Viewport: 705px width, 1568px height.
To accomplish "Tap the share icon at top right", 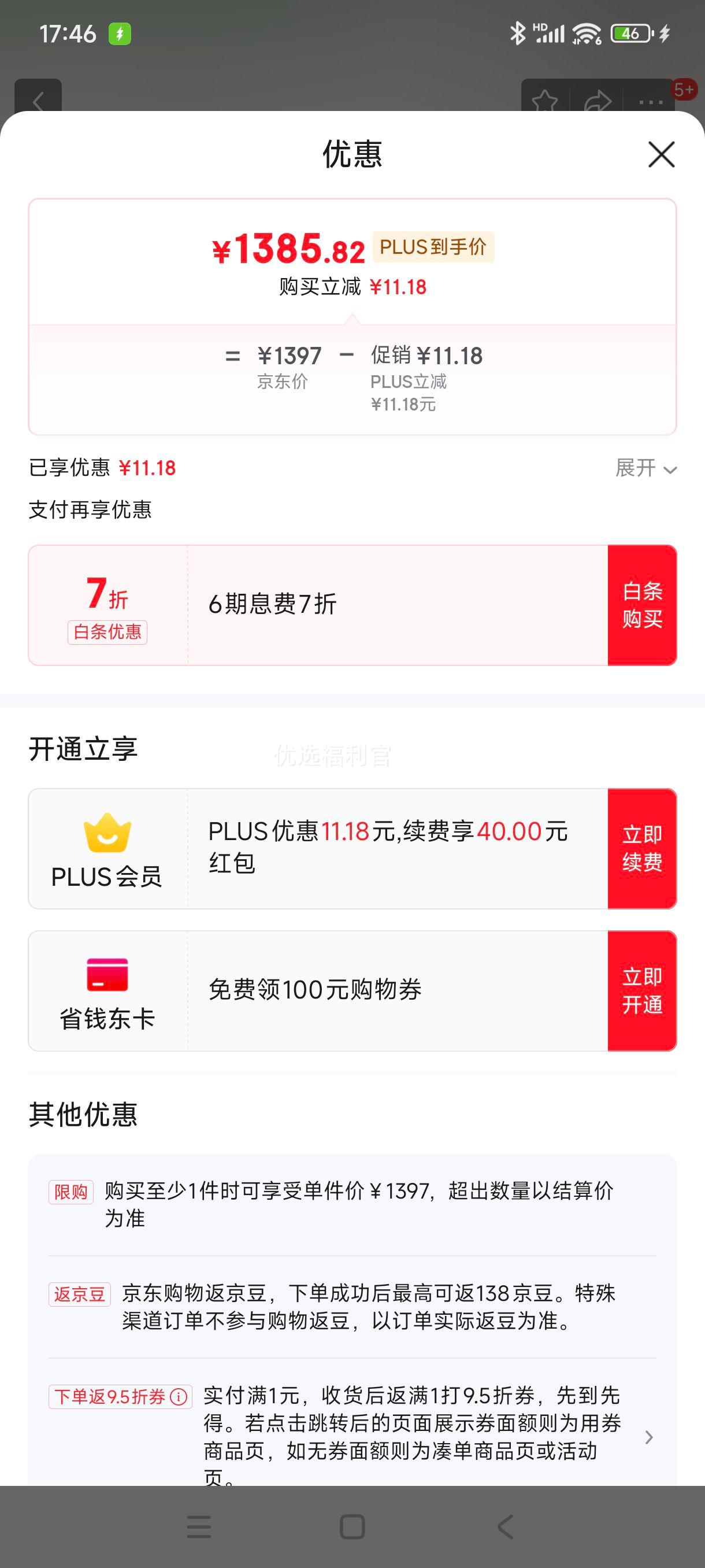I will 599,101.
